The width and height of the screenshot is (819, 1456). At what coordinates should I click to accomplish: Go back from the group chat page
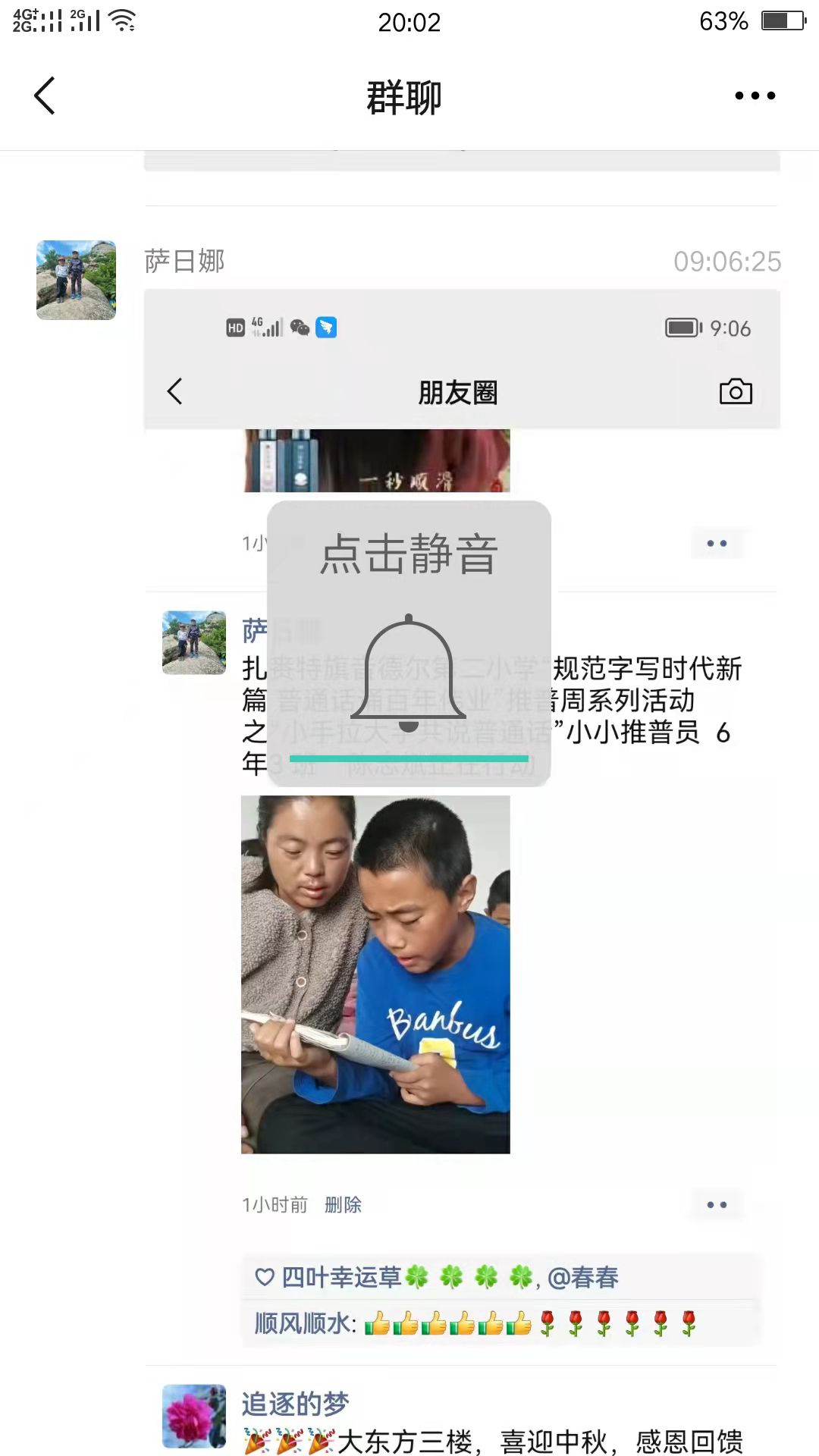(x=45, y=96)
